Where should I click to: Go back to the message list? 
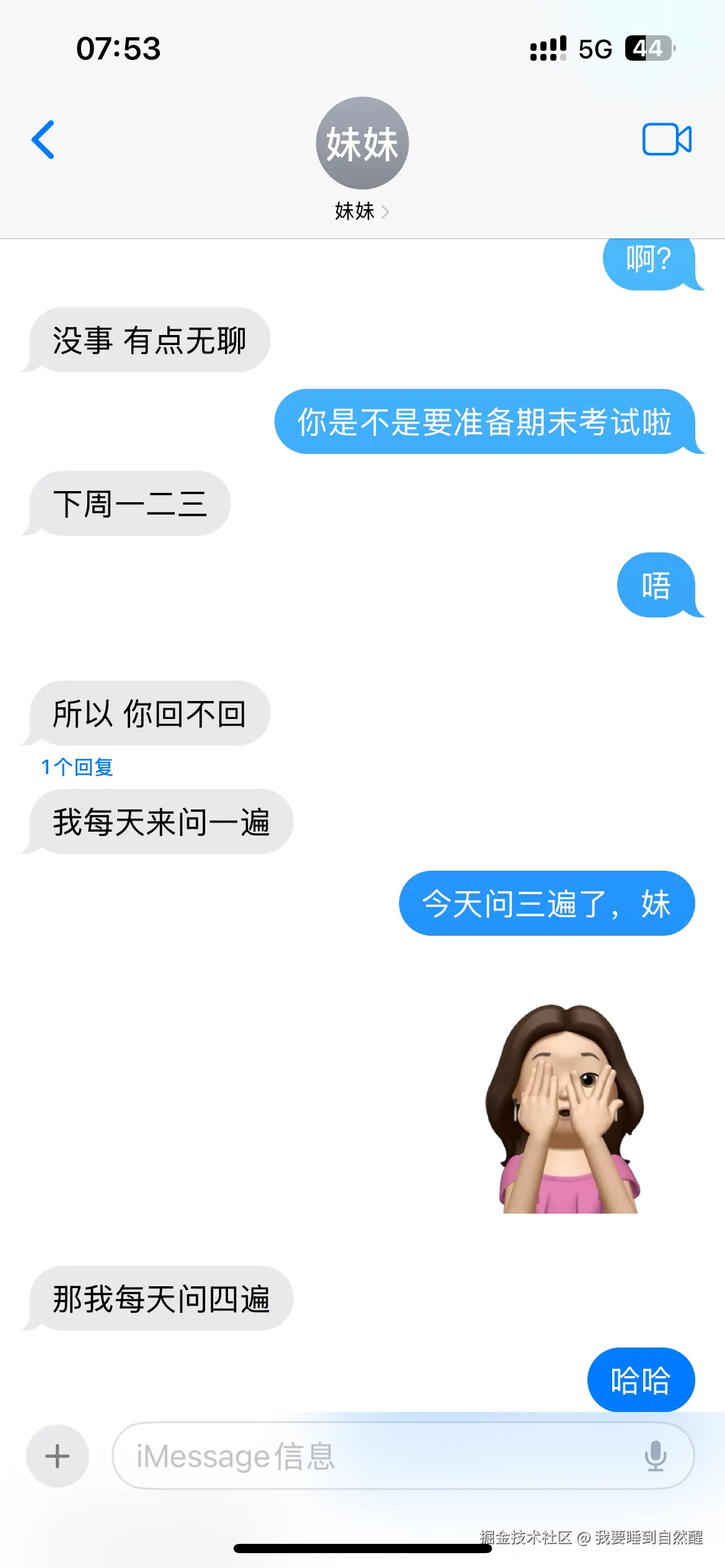43,140
